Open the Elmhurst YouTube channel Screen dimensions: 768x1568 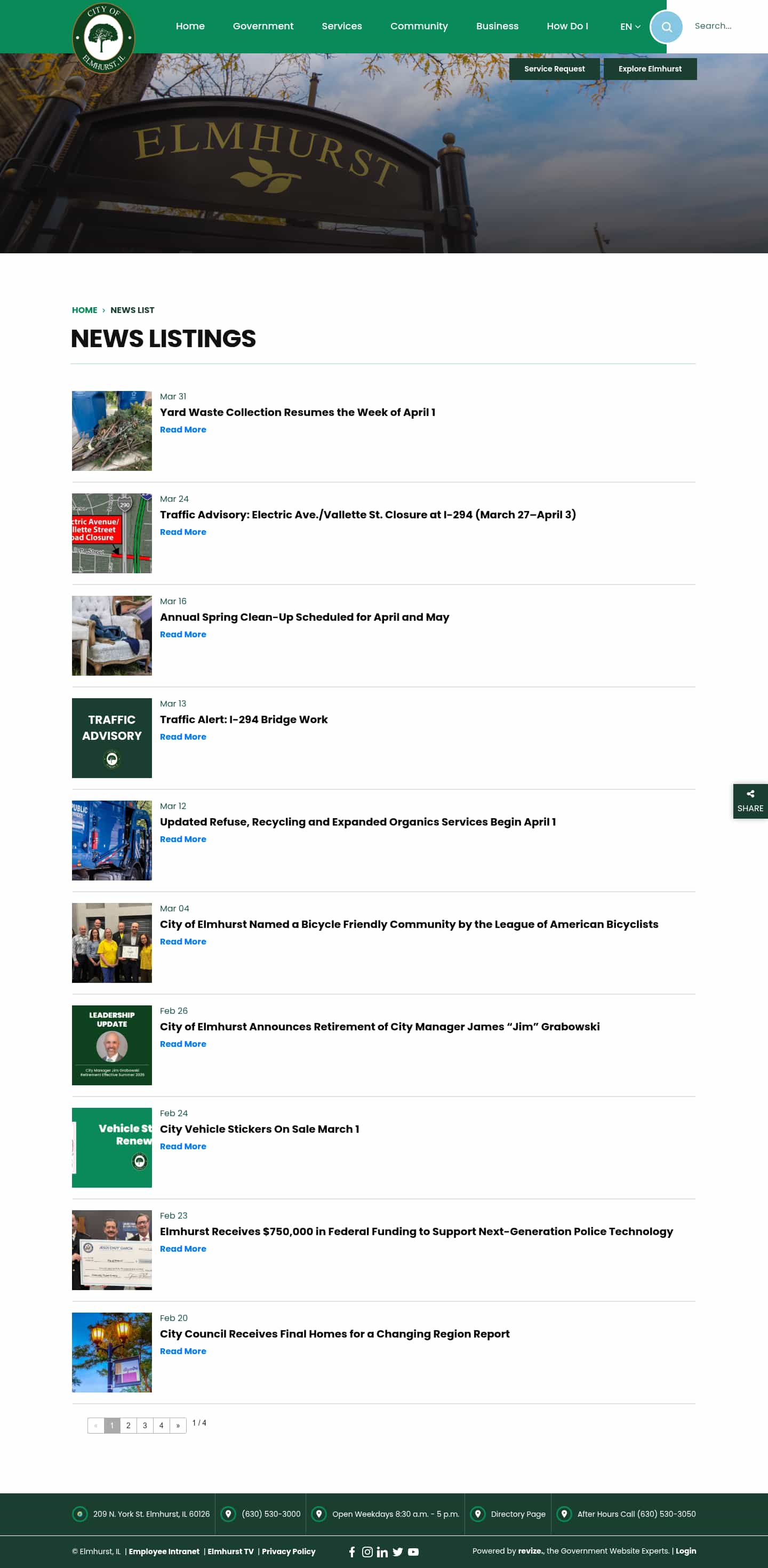[x=413, y=1551]
